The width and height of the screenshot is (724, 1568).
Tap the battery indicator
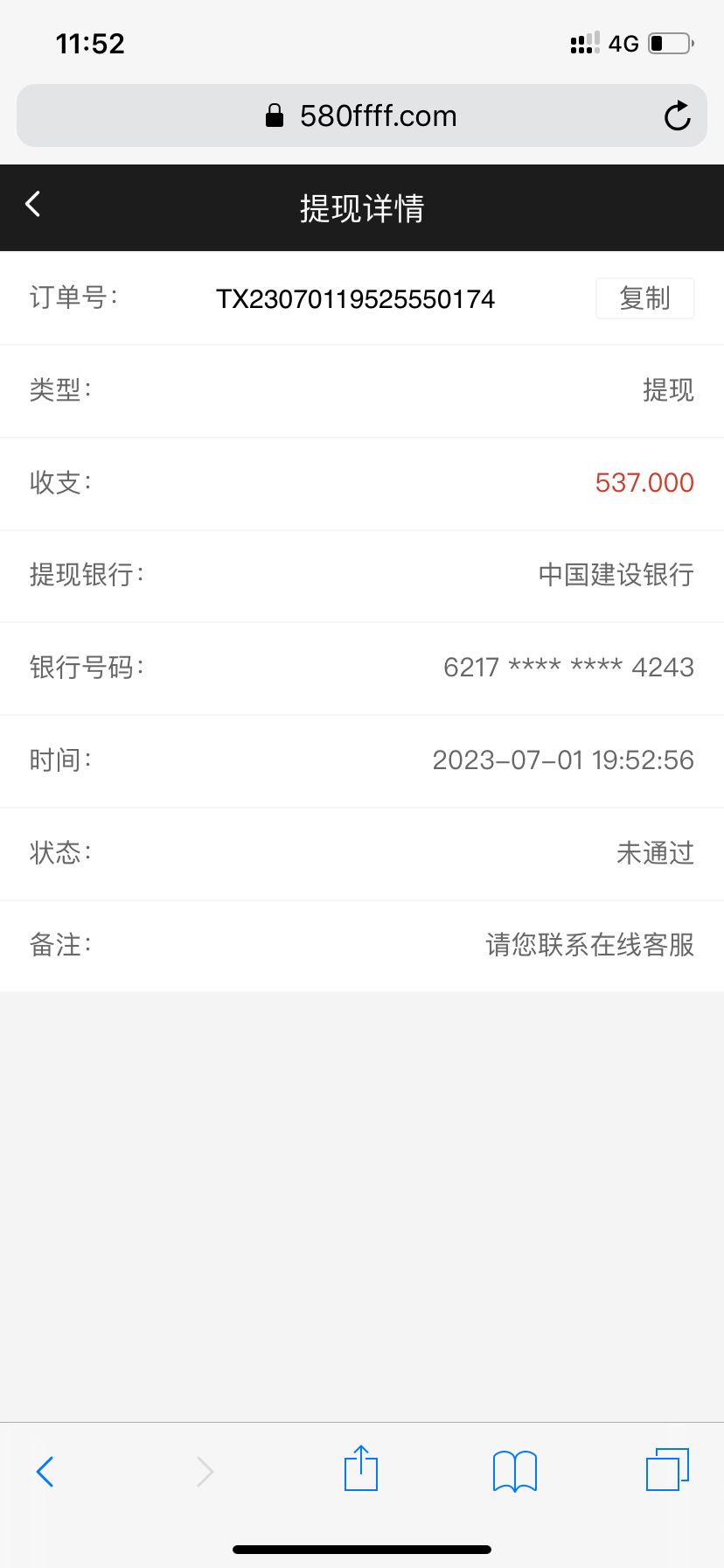point(670,42)
